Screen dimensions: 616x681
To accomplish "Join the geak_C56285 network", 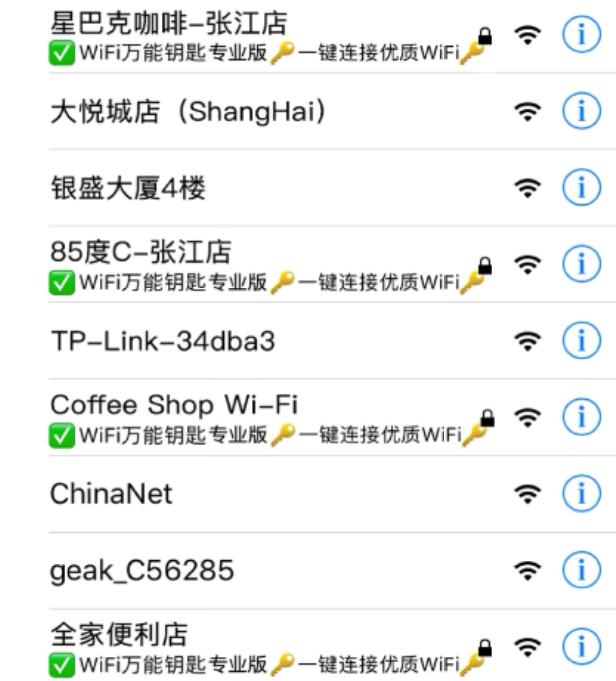I will (142, 571).
